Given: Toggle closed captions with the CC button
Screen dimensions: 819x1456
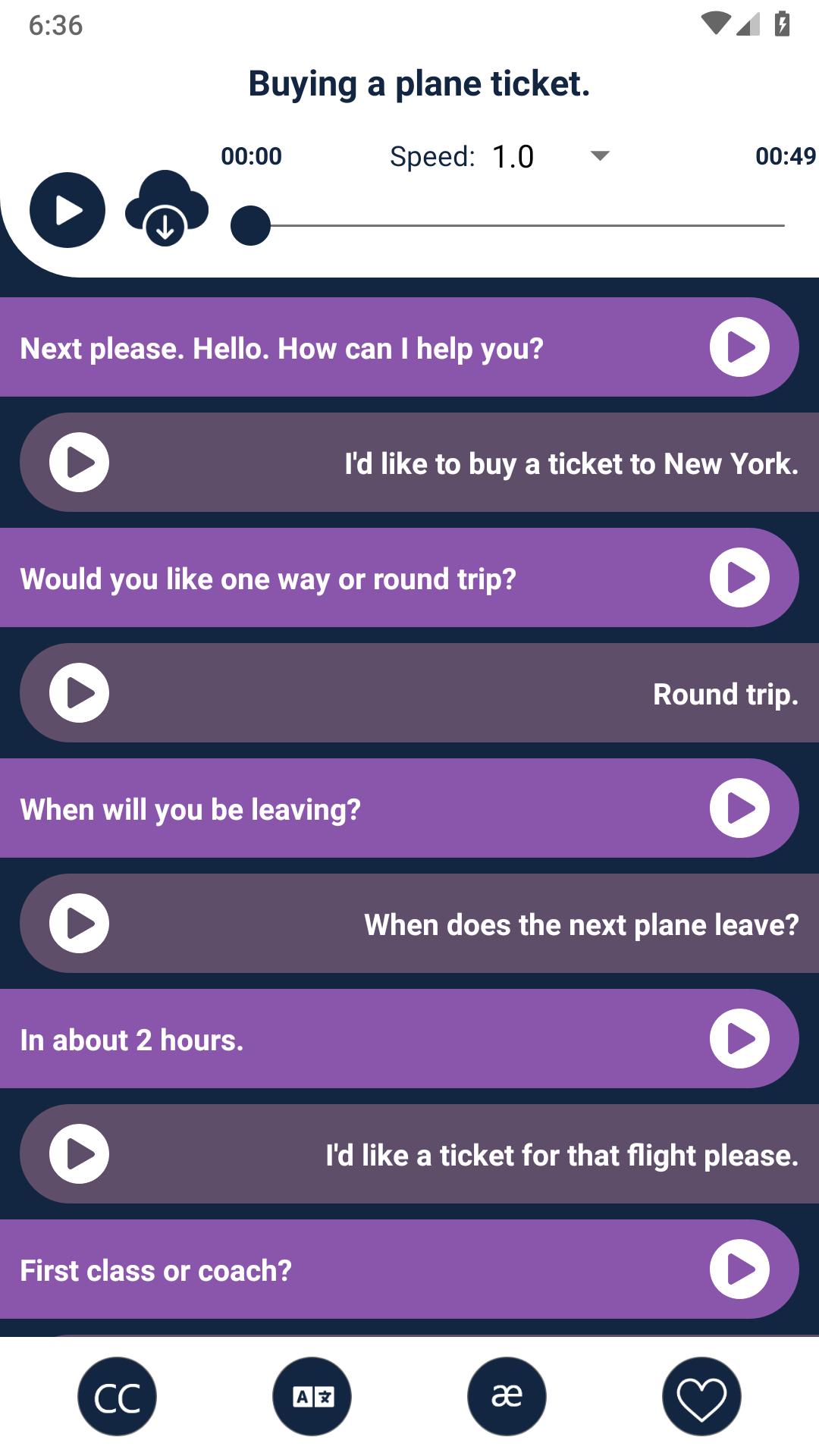Looking at the screenshot, I should (118, 1396).
